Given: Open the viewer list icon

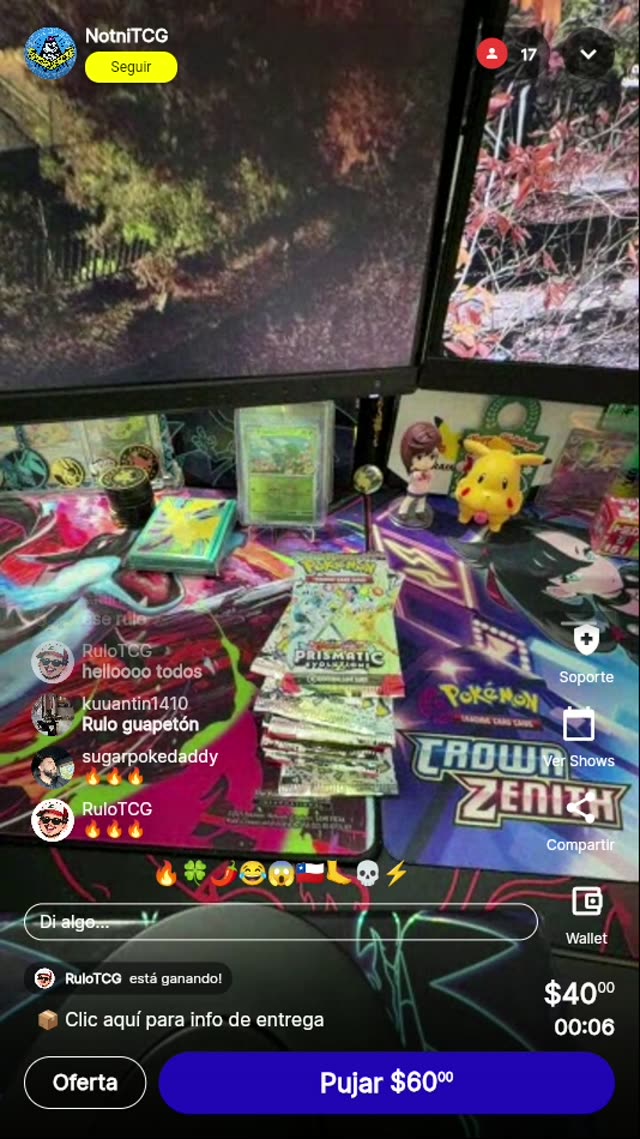Looking at the screenshot, I should [x=491, y=54].
